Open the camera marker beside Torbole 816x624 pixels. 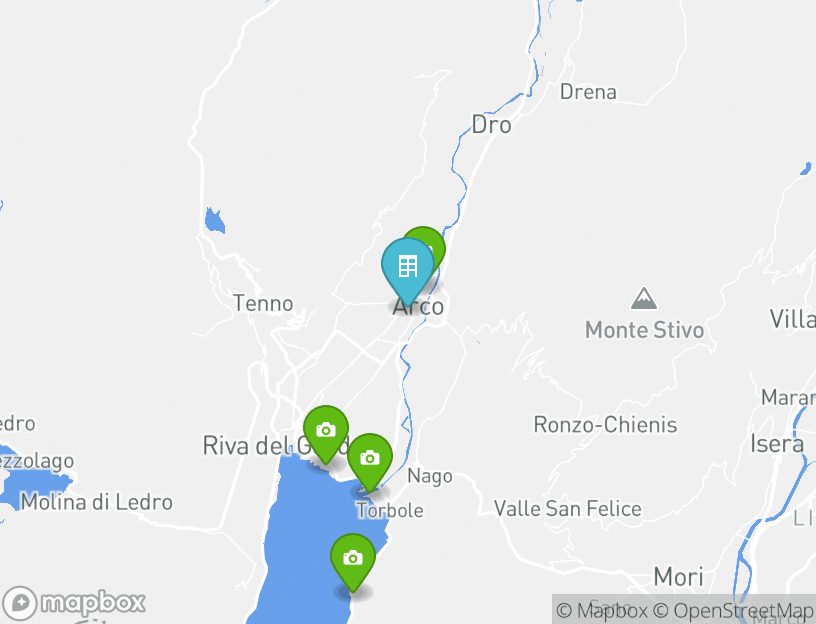369,459
